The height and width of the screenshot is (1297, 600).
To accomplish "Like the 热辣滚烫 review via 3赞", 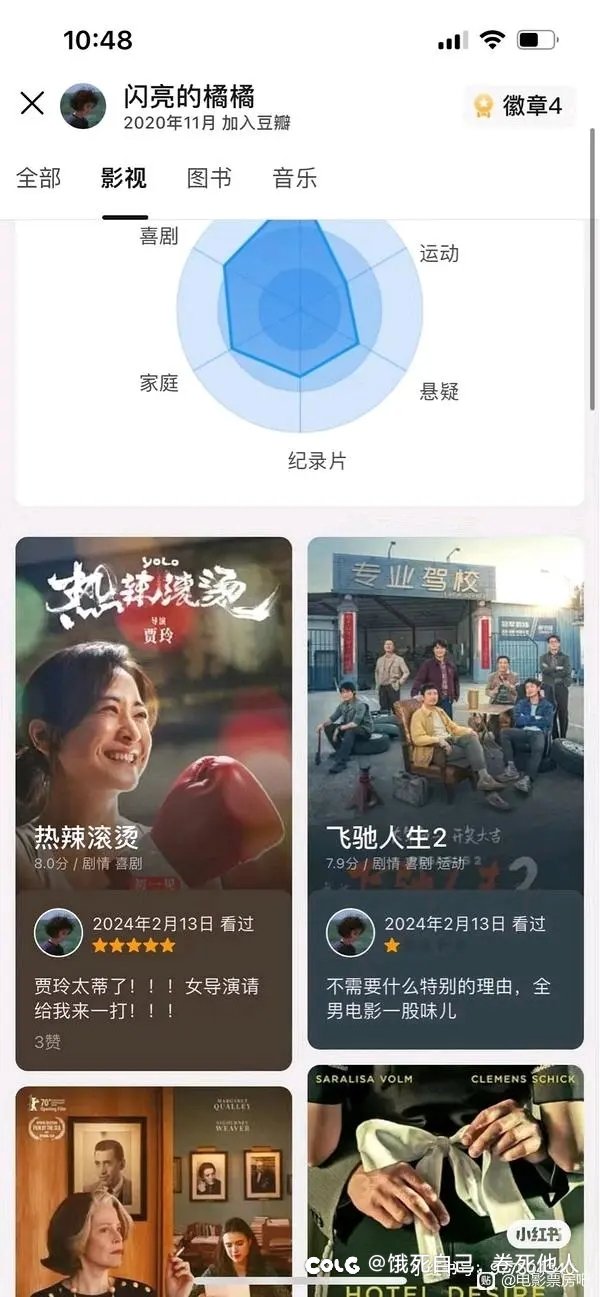I will coord(48,1042).
